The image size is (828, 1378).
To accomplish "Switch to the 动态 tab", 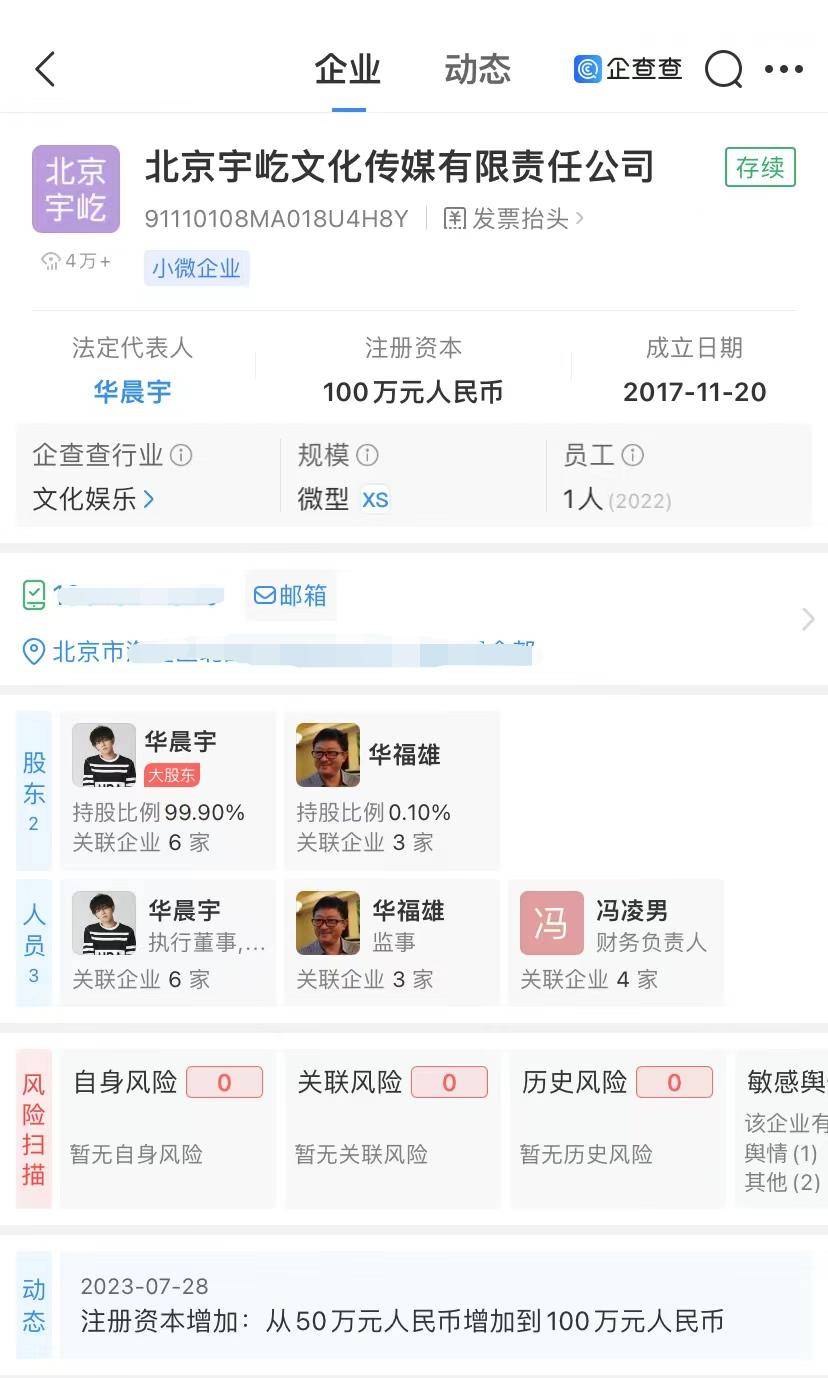I will point(477,69).
